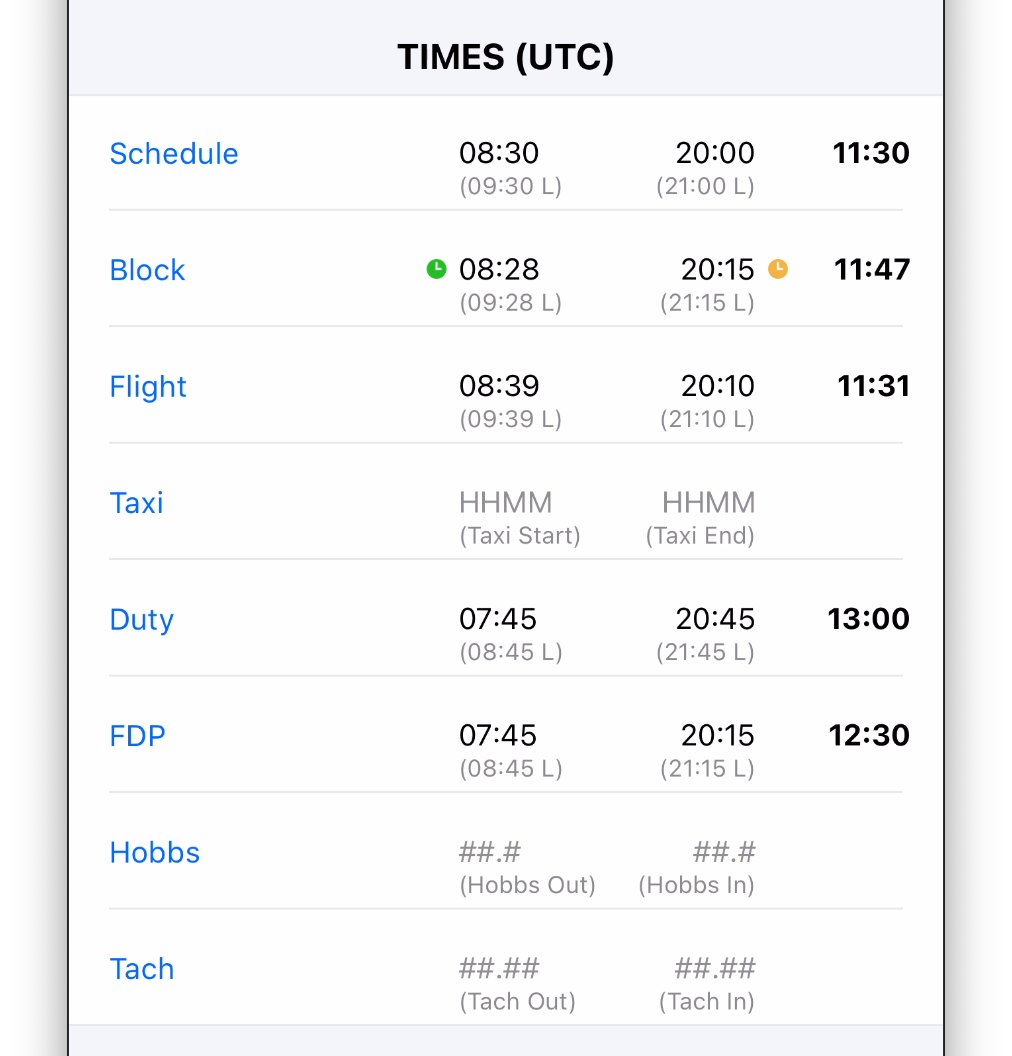Viewport: 1012px width, 1056px height.
Task: Tap the Taxi label link
Action: (x=136, y=503)
